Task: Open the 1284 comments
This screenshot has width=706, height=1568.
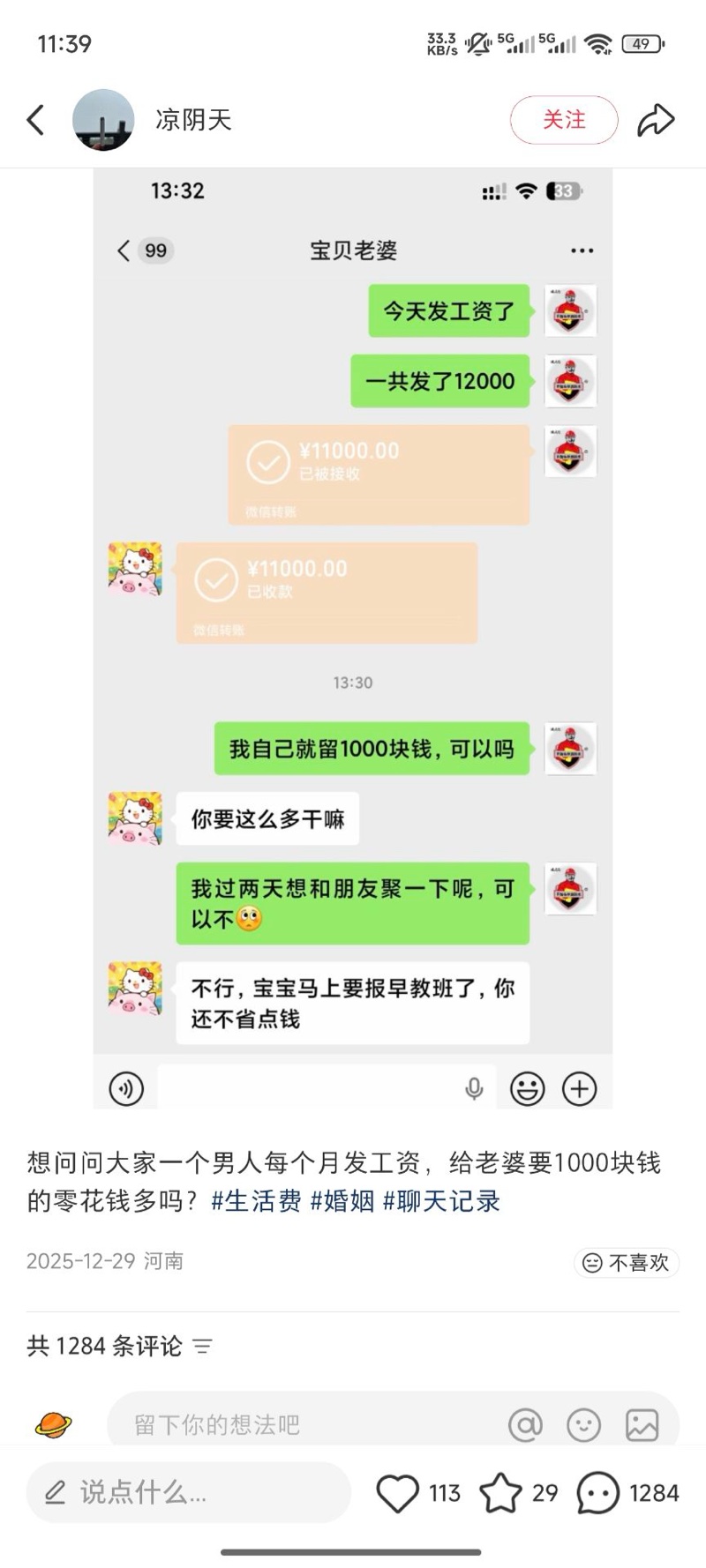Action: (x=598, y=1493)
